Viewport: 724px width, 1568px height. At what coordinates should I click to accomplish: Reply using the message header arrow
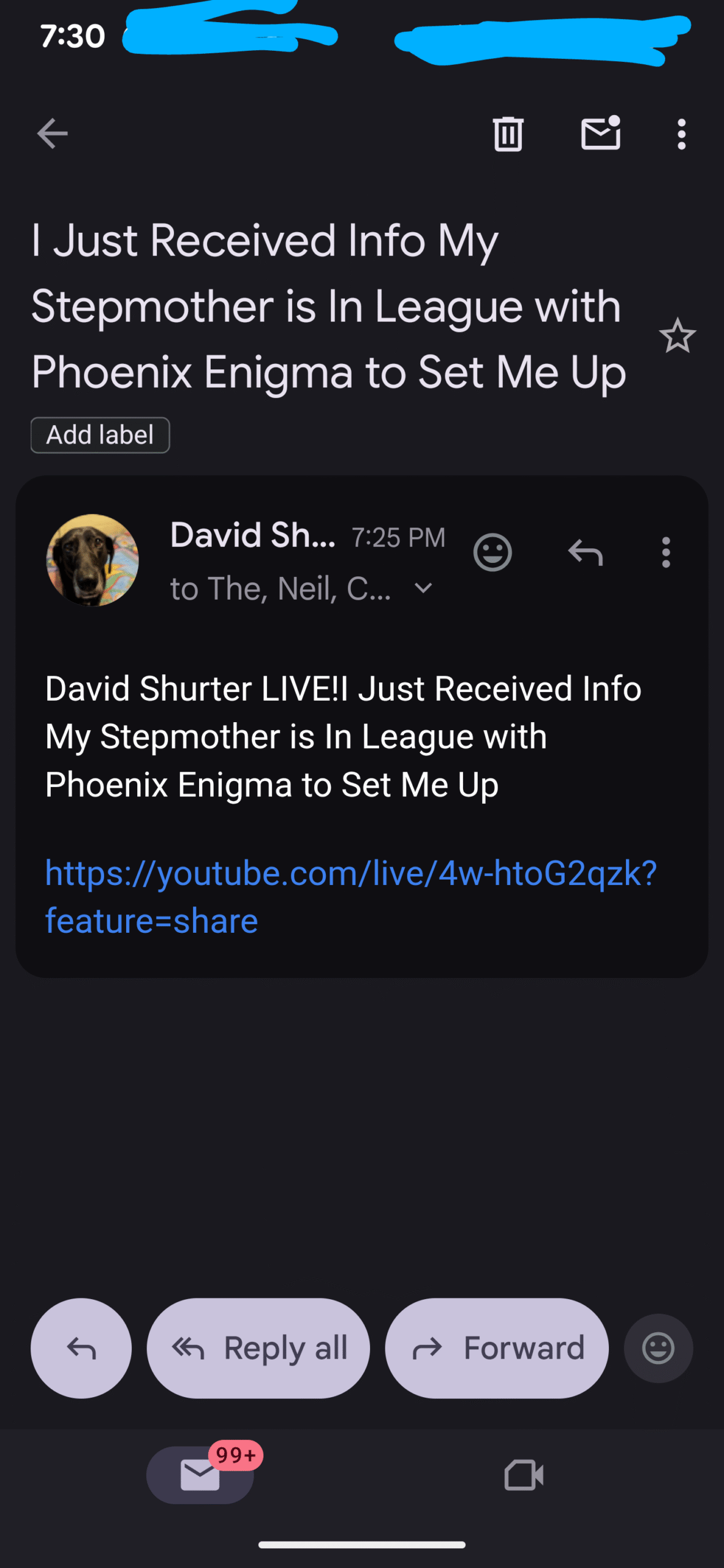pos(586,552)
